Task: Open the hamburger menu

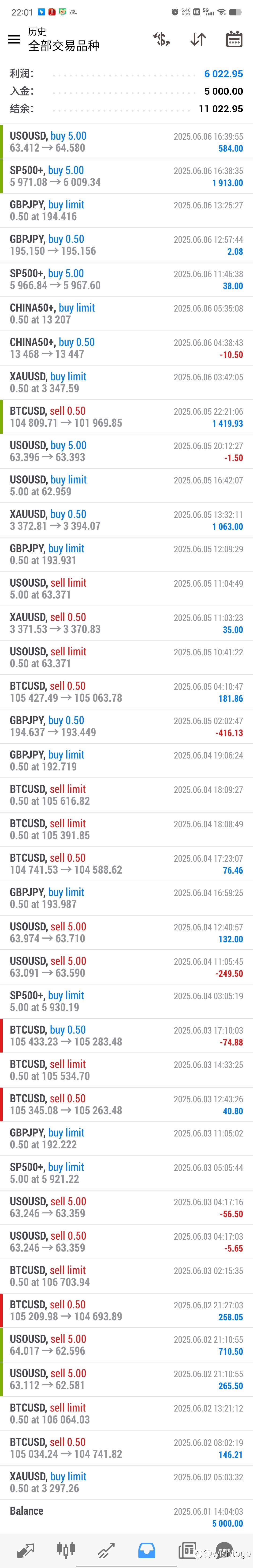Action: (x=13, y=40)
